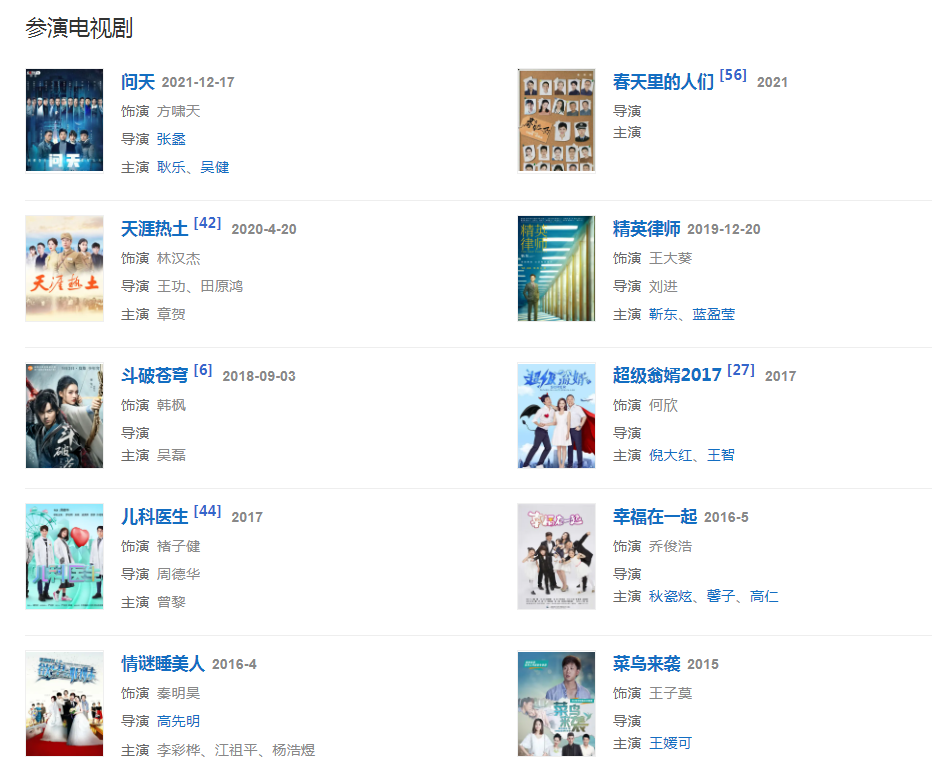The height and width of the screenshot is (776, 932).
Task: Open actress 蓝盈莹's page
Action: pyautogui.click(x=713, y=314)
